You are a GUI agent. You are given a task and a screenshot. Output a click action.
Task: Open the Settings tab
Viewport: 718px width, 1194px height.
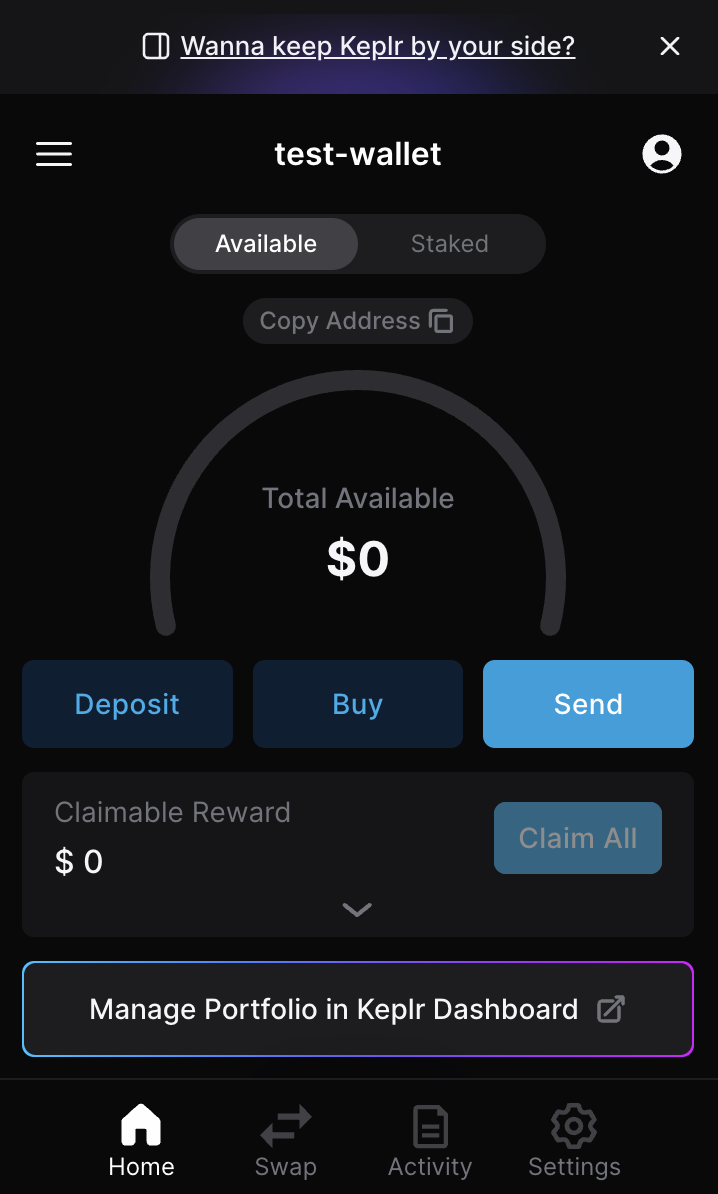[x=574, y=1141]
